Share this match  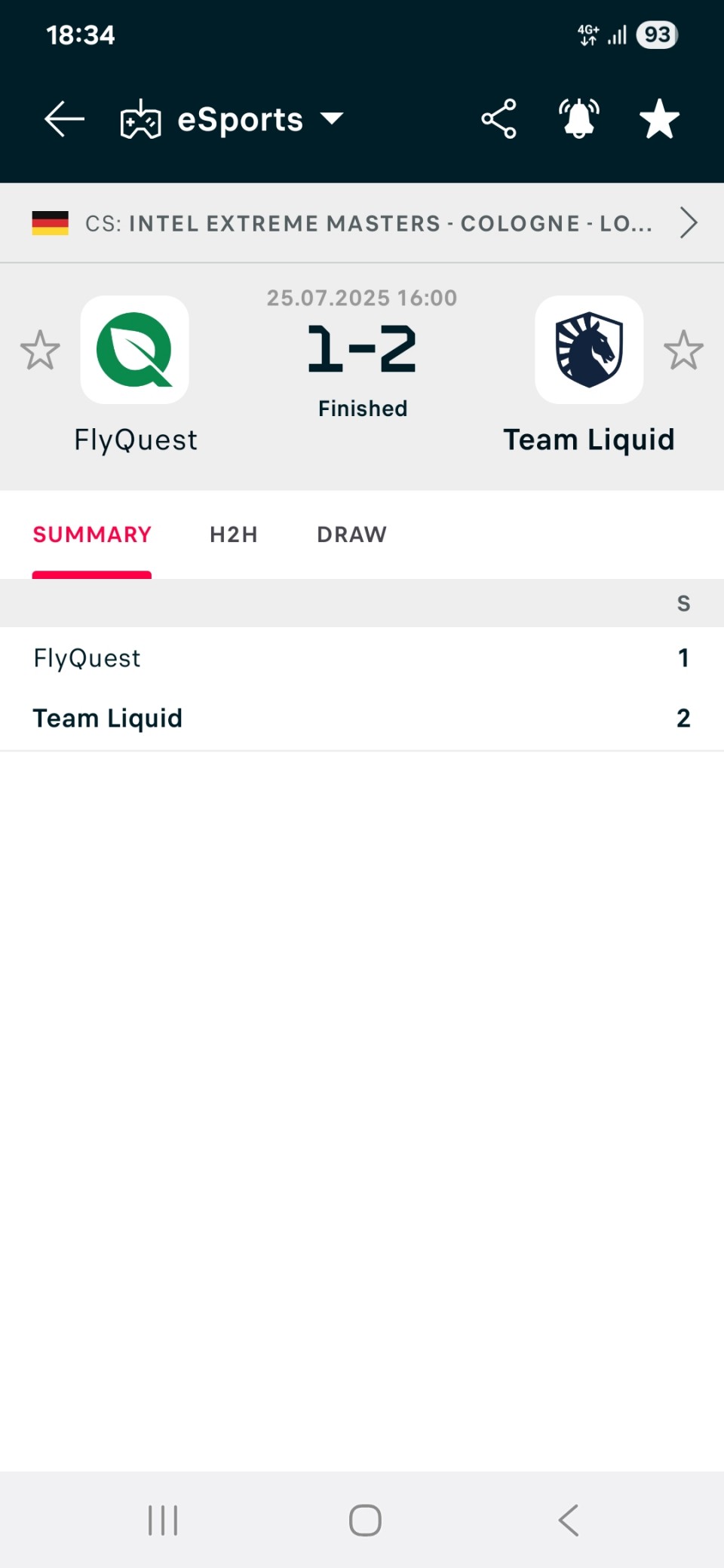pos(499,119)
